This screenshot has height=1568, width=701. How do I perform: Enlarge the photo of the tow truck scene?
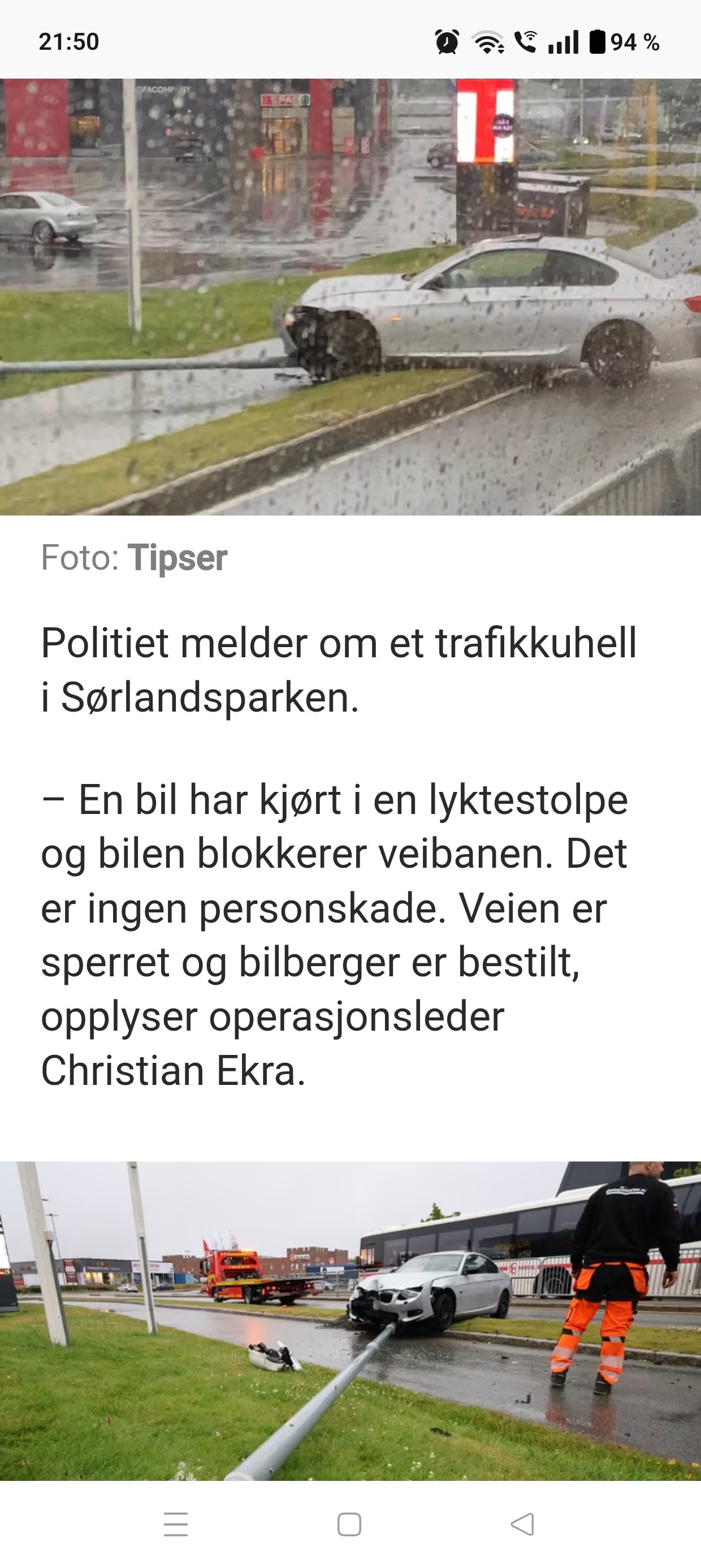(350, 1321)
